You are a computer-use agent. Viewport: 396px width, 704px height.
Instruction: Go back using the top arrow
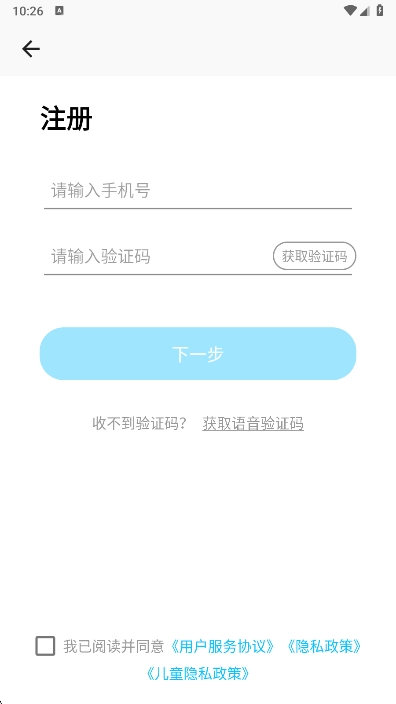(x=31, y=48)
